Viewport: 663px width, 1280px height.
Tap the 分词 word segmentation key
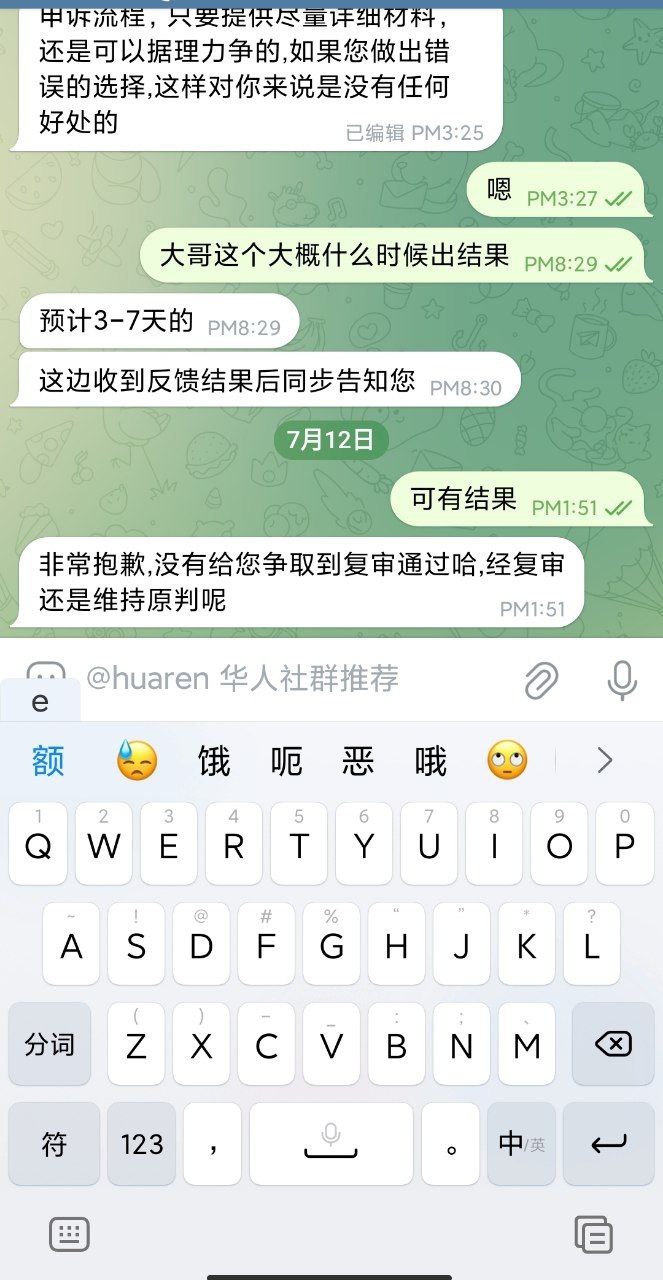pos(50,1045)
